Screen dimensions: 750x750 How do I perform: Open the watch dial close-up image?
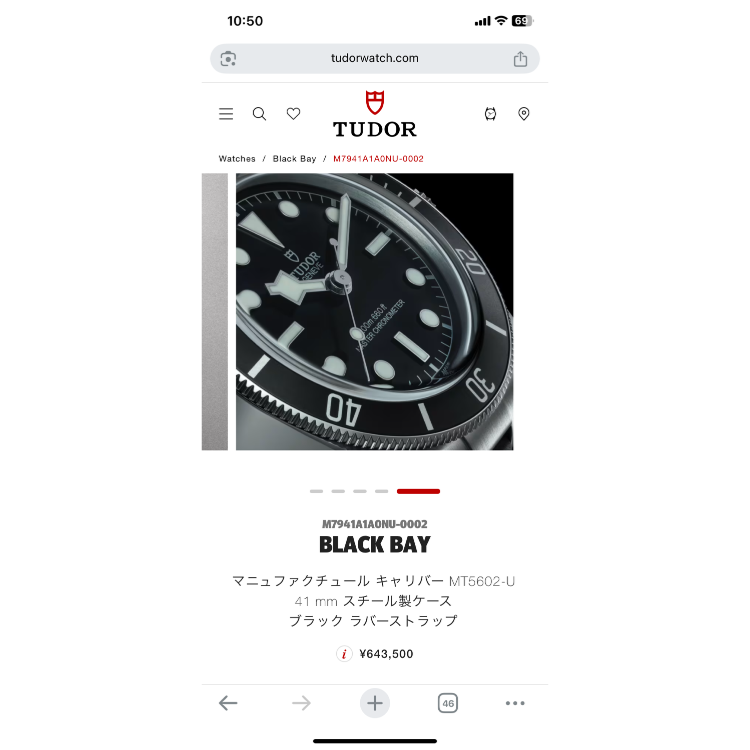(x=375, y=311)
